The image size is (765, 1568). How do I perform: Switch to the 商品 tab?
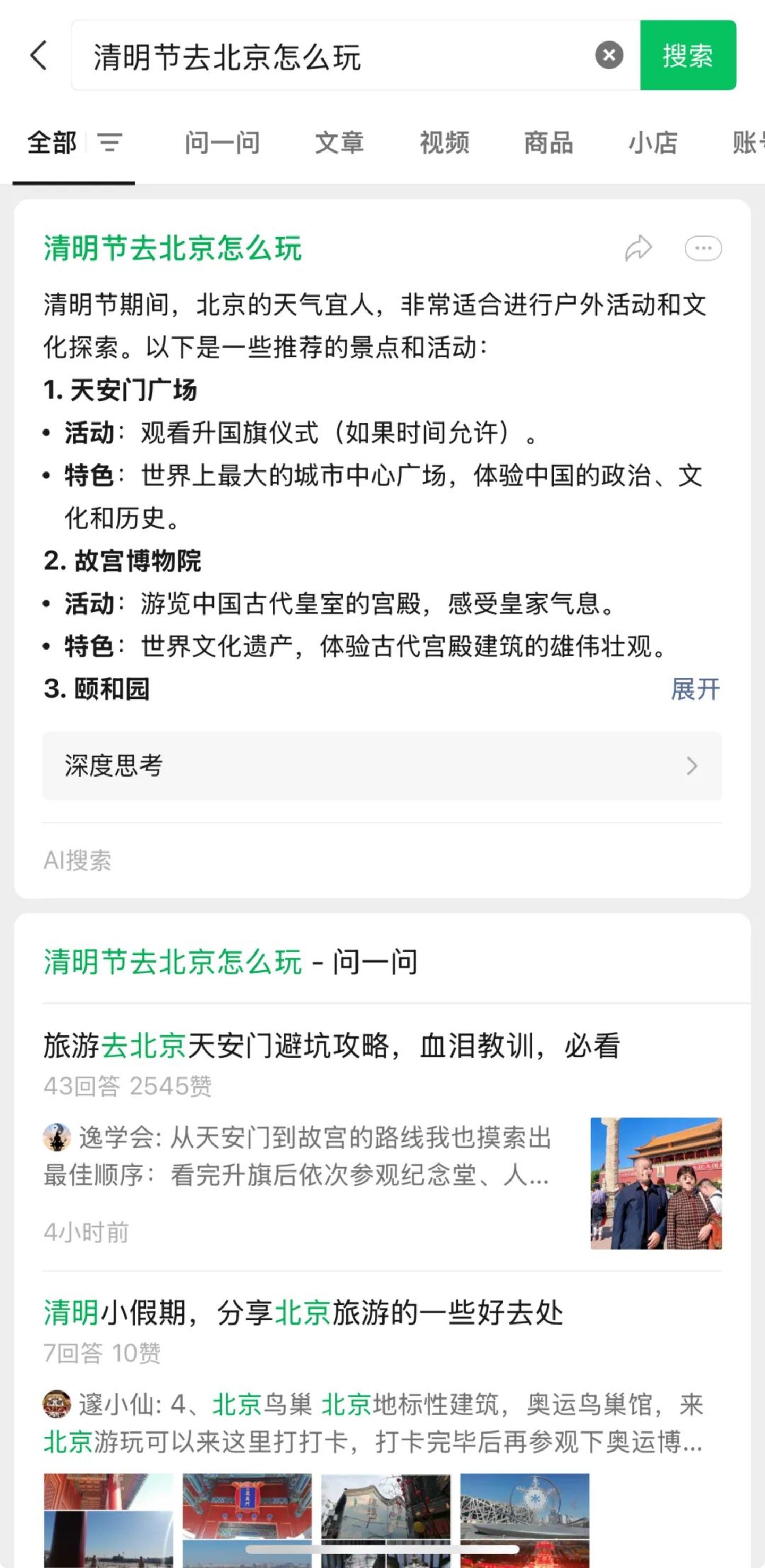coord(549,143)
